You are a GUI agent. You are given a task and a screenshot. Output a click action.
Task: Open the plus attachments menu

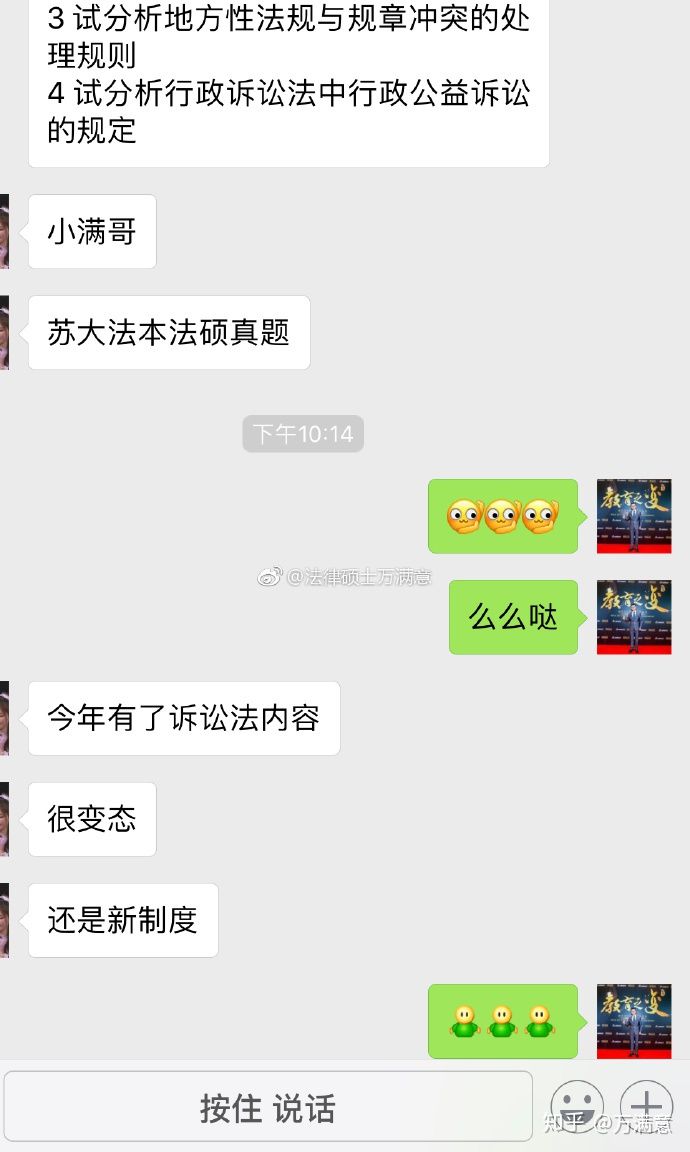click(646, 1106)
